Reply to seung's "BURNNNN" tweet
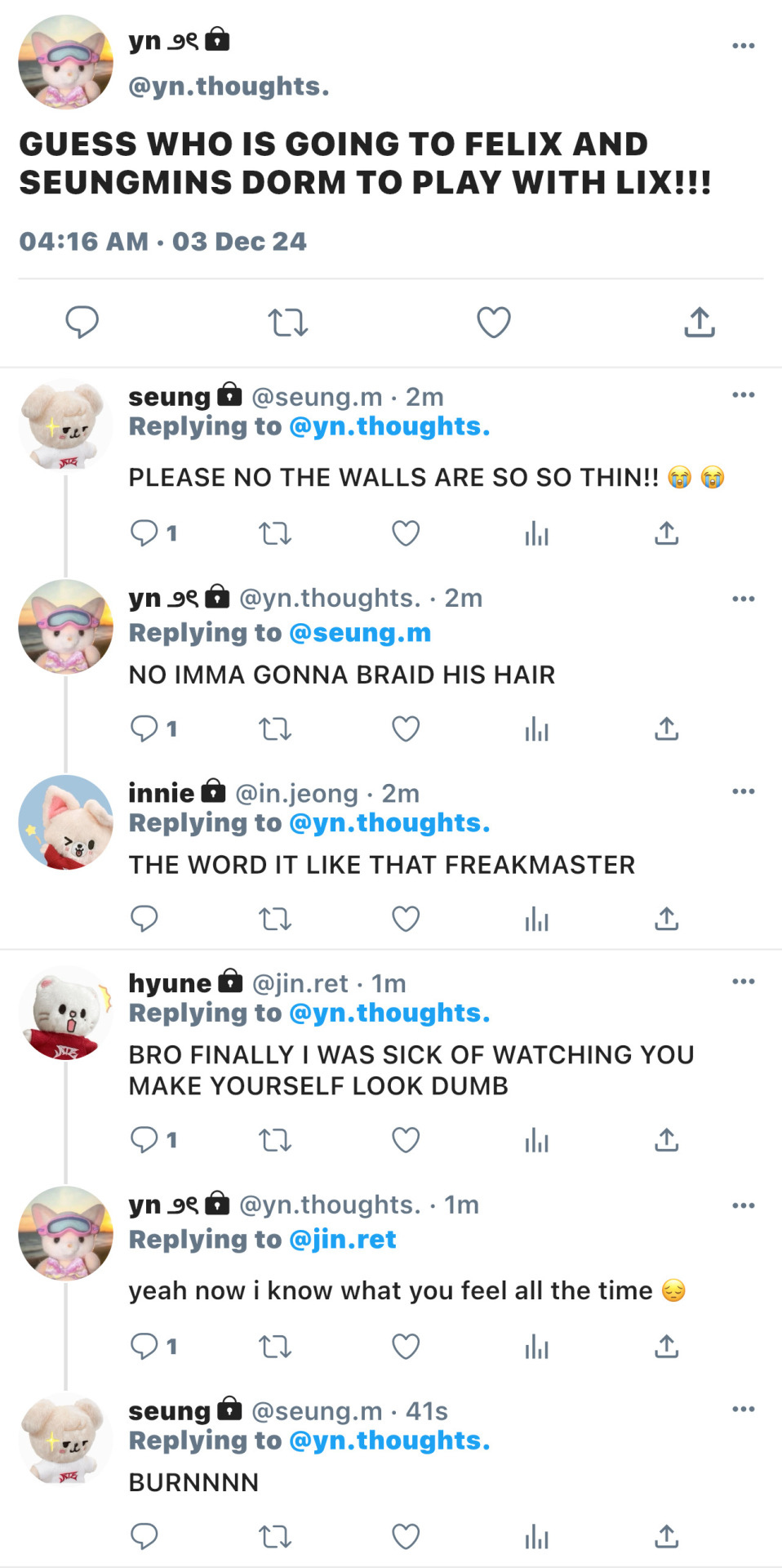Viewport: 782px width, 1568px height. [144, 1536]
